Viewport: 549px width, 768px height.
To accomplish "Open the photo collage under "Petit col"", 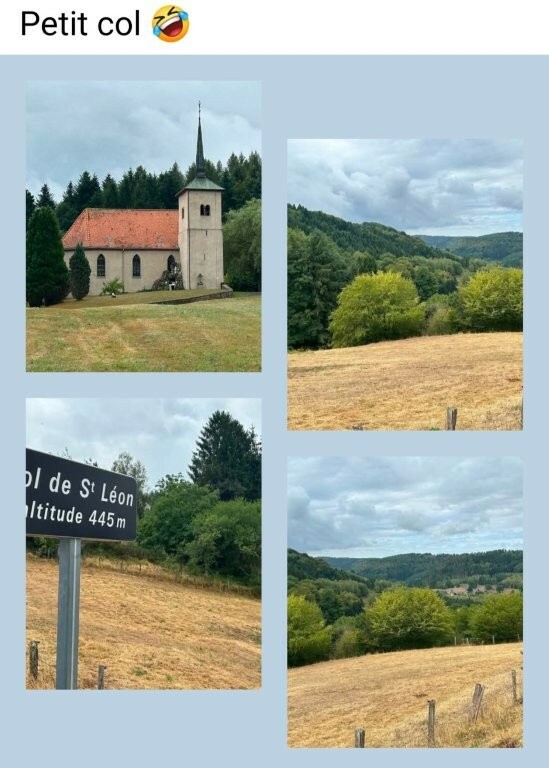I will pyautogui.click(x=274, y=411).
